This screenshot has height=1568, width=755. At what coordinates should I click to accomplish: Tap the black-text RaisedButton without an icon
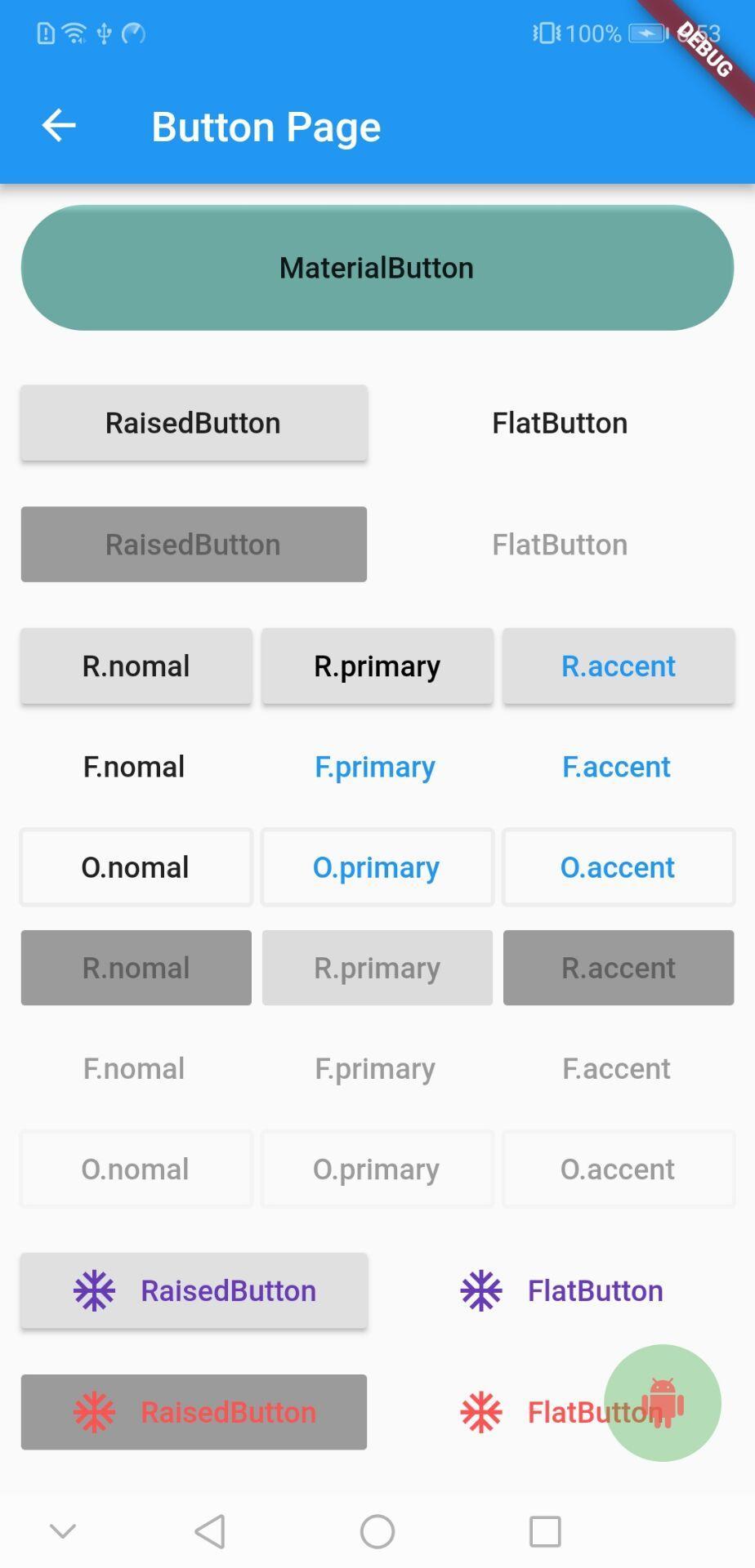[194, 423]
